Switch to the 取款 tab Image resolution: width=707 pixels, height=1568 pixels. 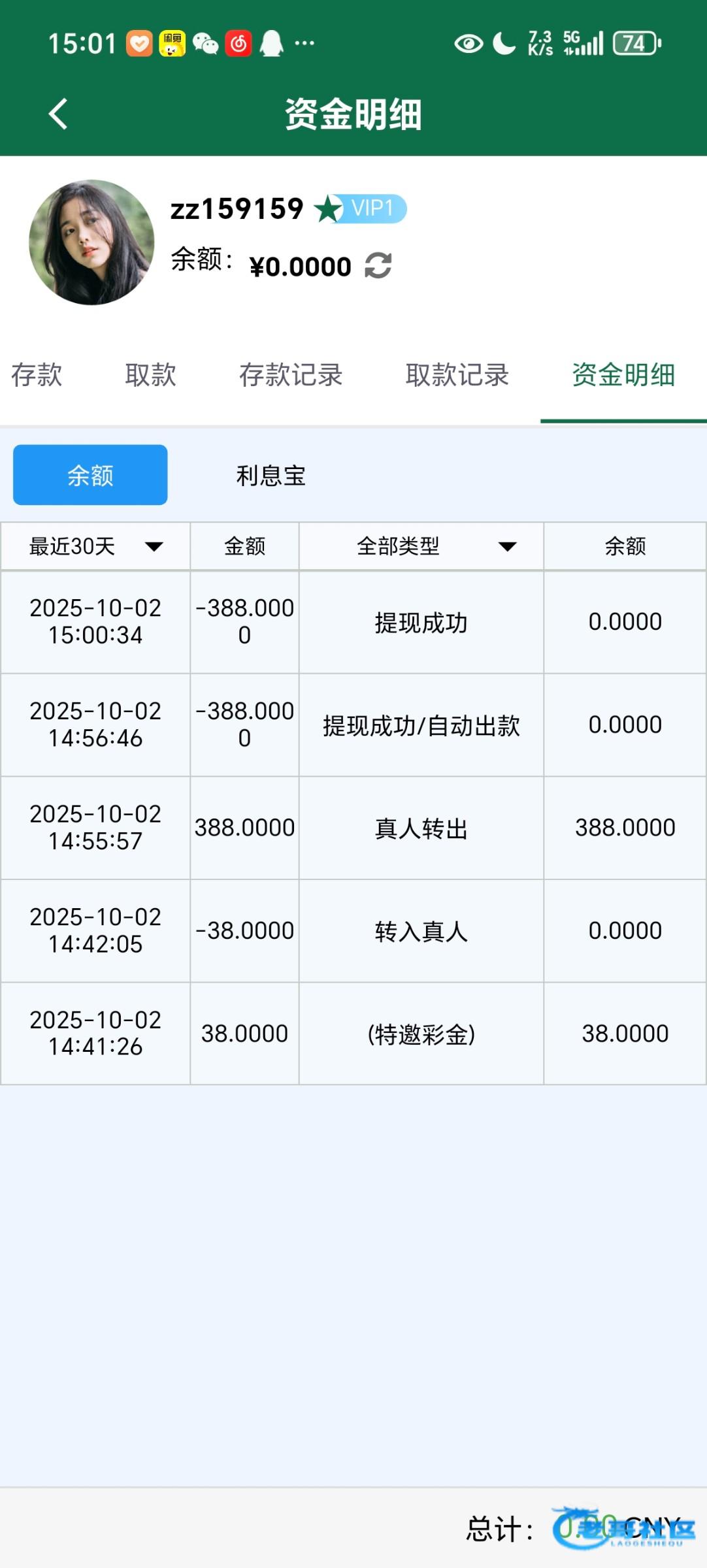coord(150,375)
